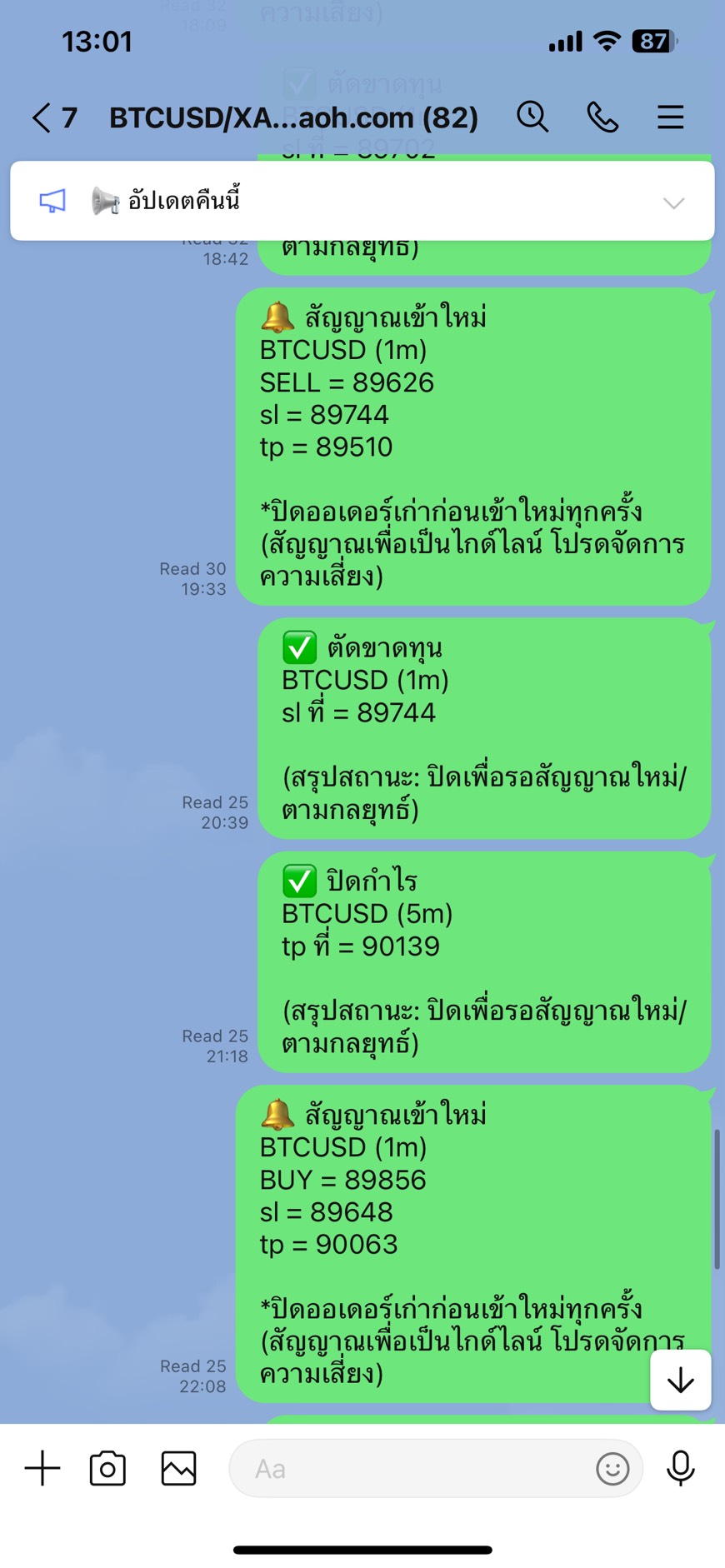Tap the plus icon for attachments
This screenshot has height=1568, width=725.
pos(42,1469)
